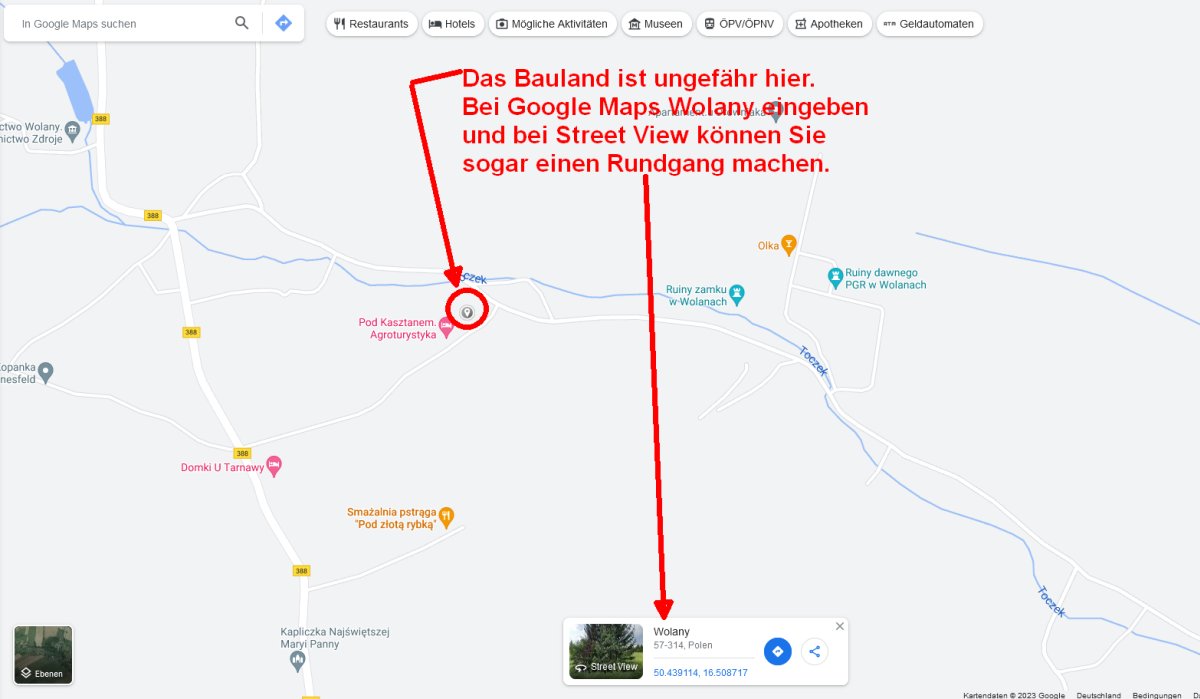Tap the magnifier search icon

coord(242,23)
